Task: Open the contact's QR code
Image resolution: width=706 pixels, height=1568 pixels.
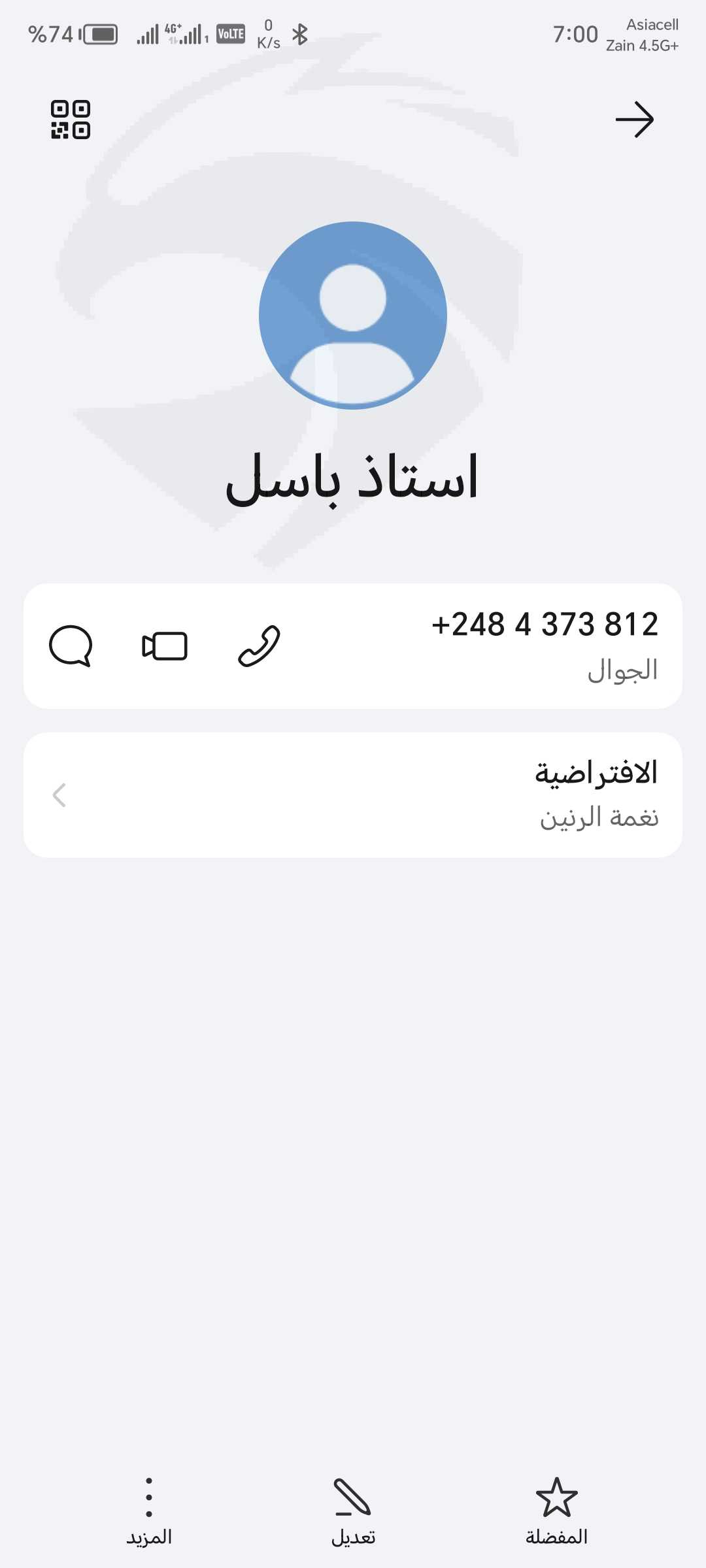Action: point(71,120)
